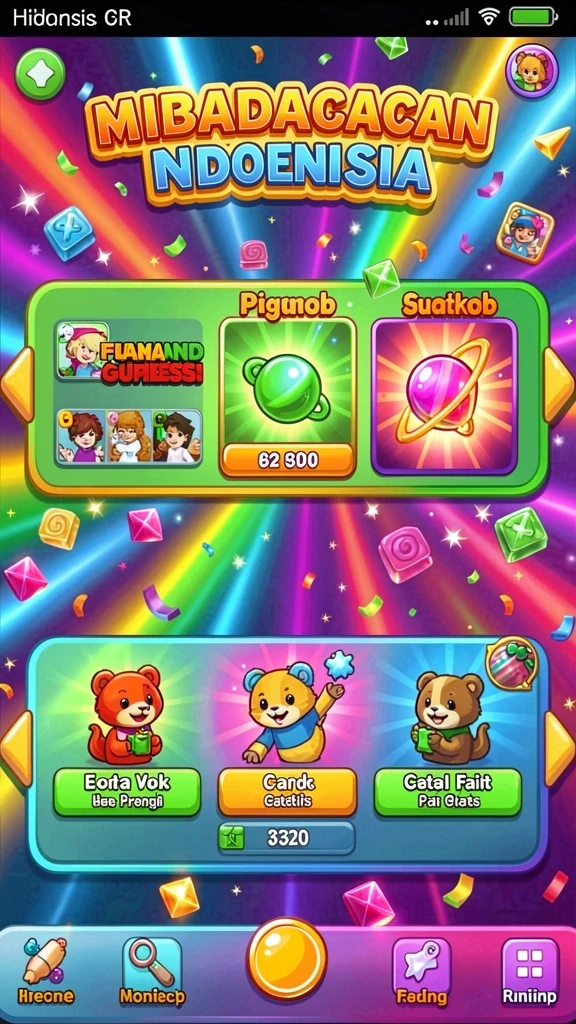Select the Suatkob pink orb card

tap(445, 397)
